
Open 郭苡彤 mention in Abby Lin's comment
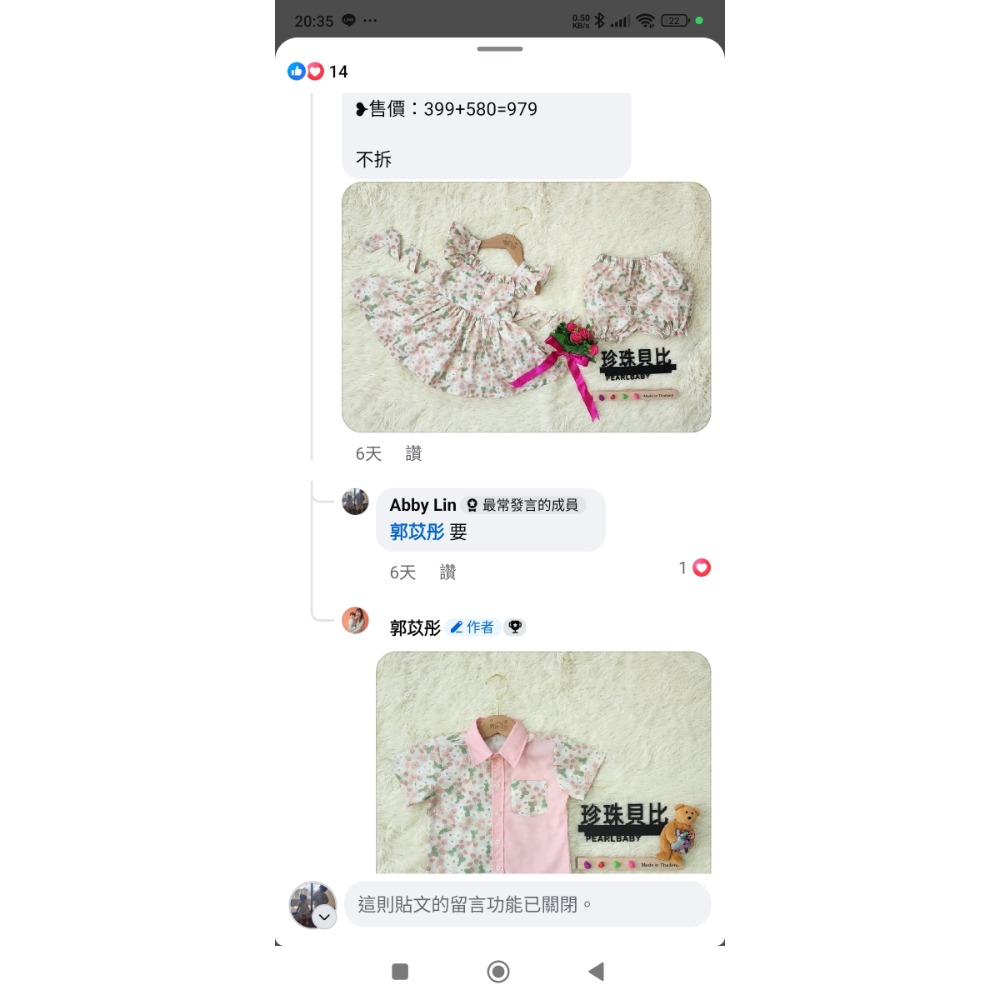click(417, 532)
